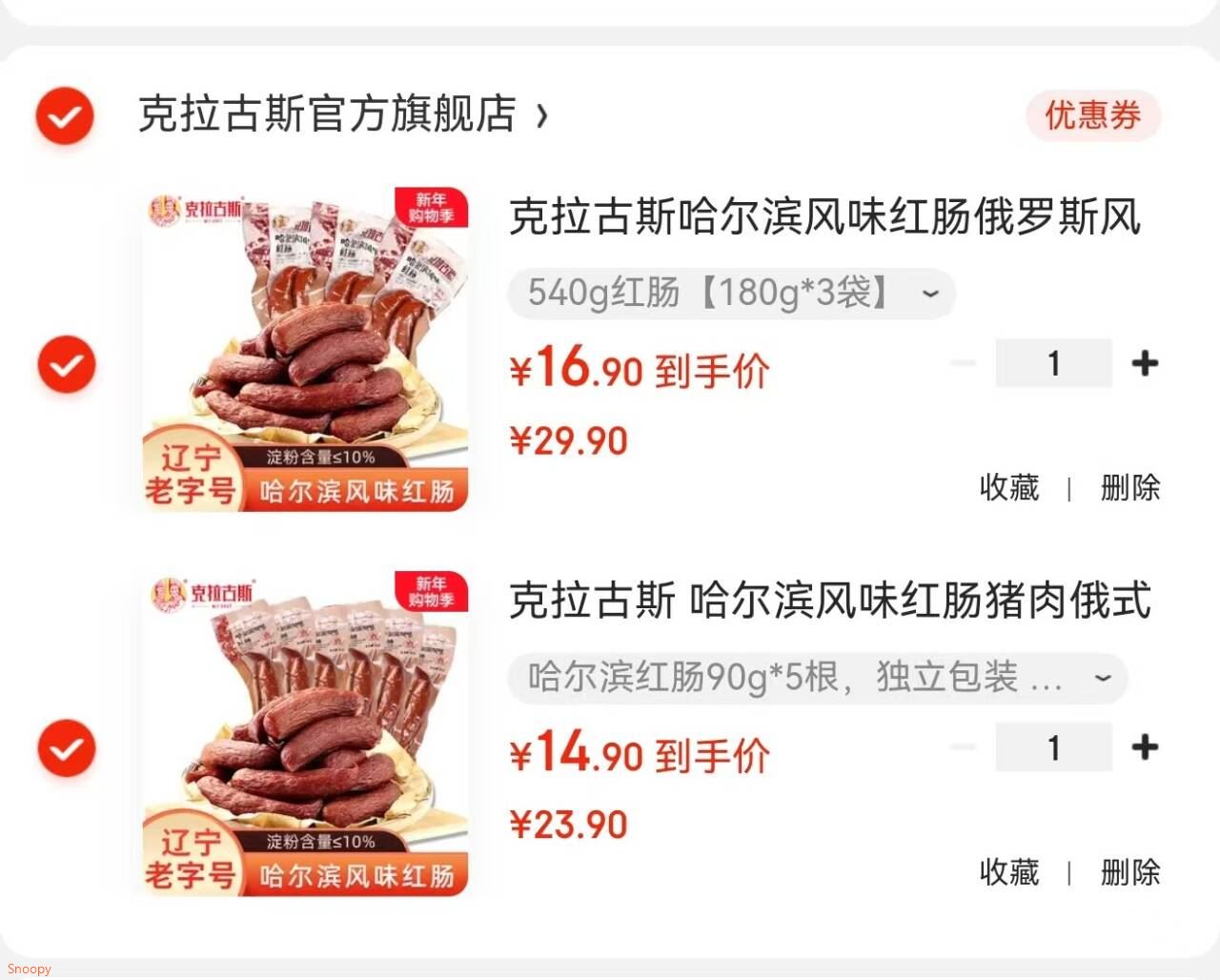Tap 收藏 for the ¥16.90 红肠
Image resolution: width=1220 pixels, height=980 pixels.
1009,488
